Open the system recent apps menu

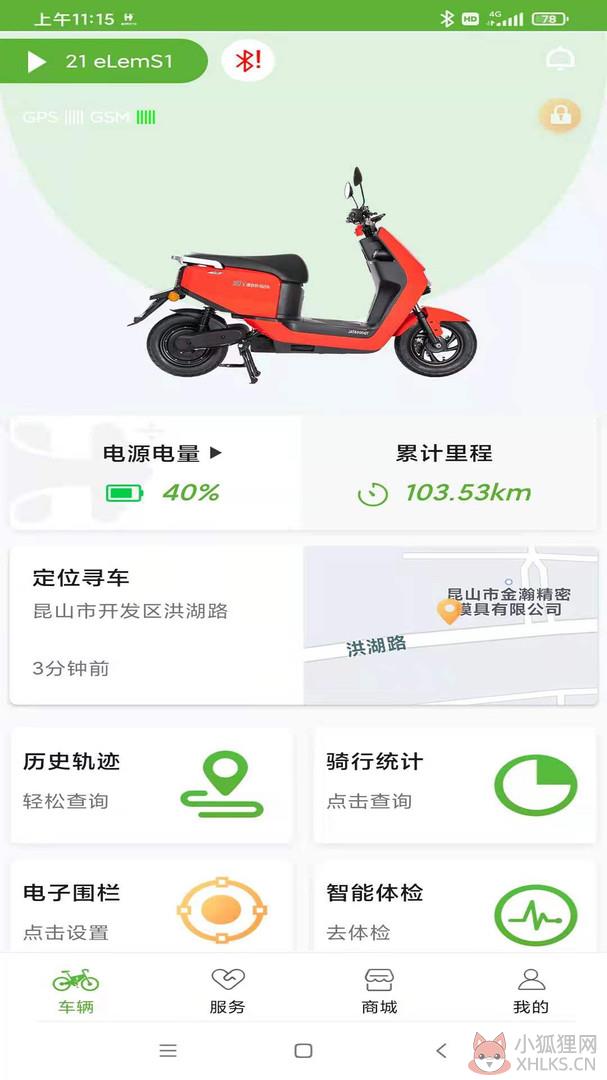[168, 1050]
